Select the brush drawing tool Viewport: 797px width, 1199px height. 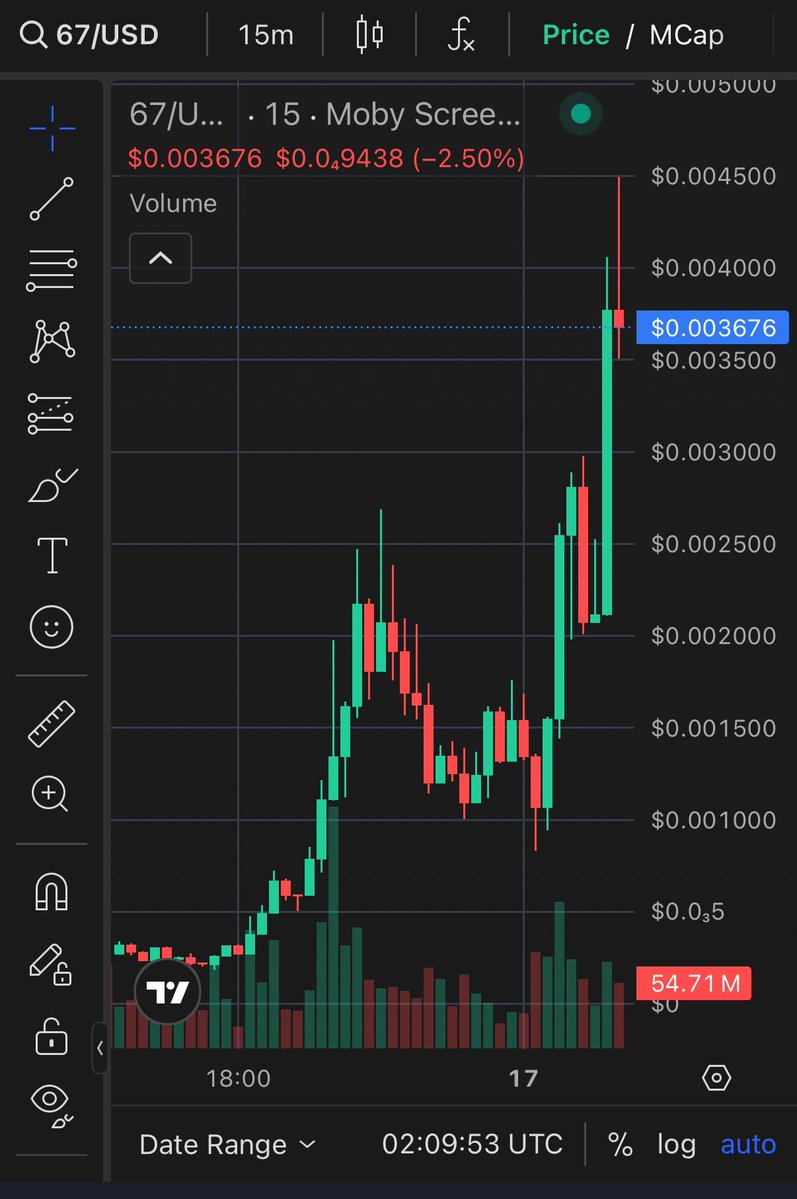click(x=52, y=485)
